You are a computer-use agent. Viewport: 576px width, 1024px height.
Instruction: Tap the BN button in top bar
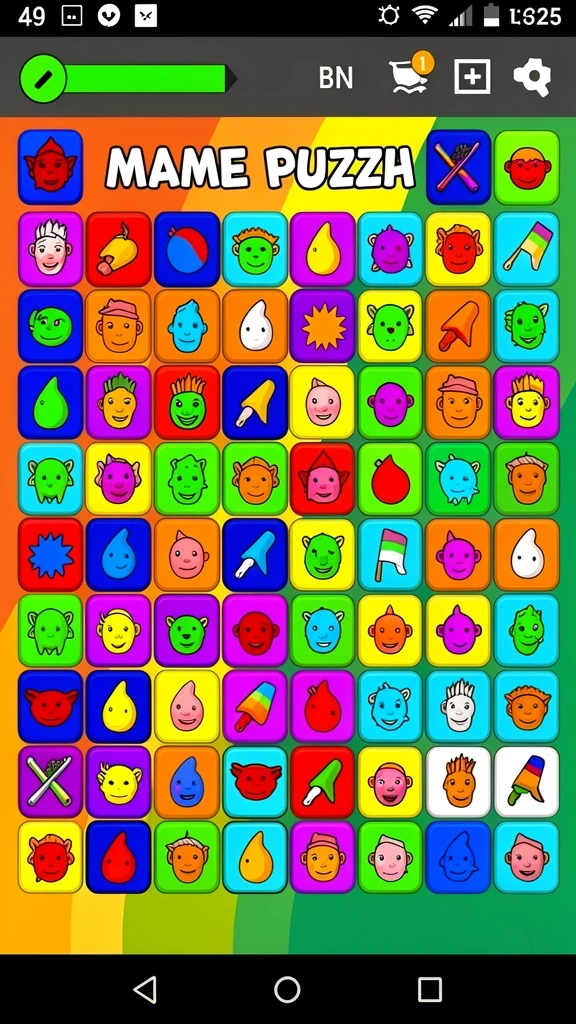click(336, 78)
